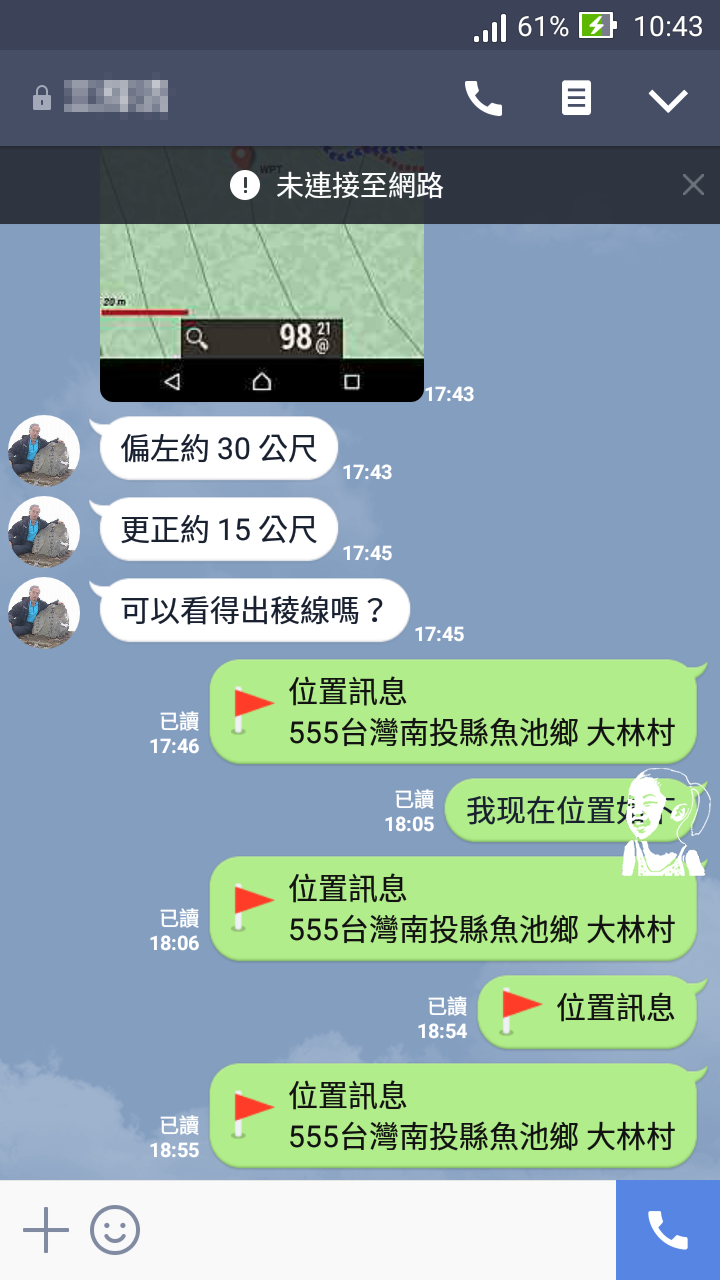Open the emoji sticker picker
Screen dimensions: 720x1280
[x=115, y=1230]
